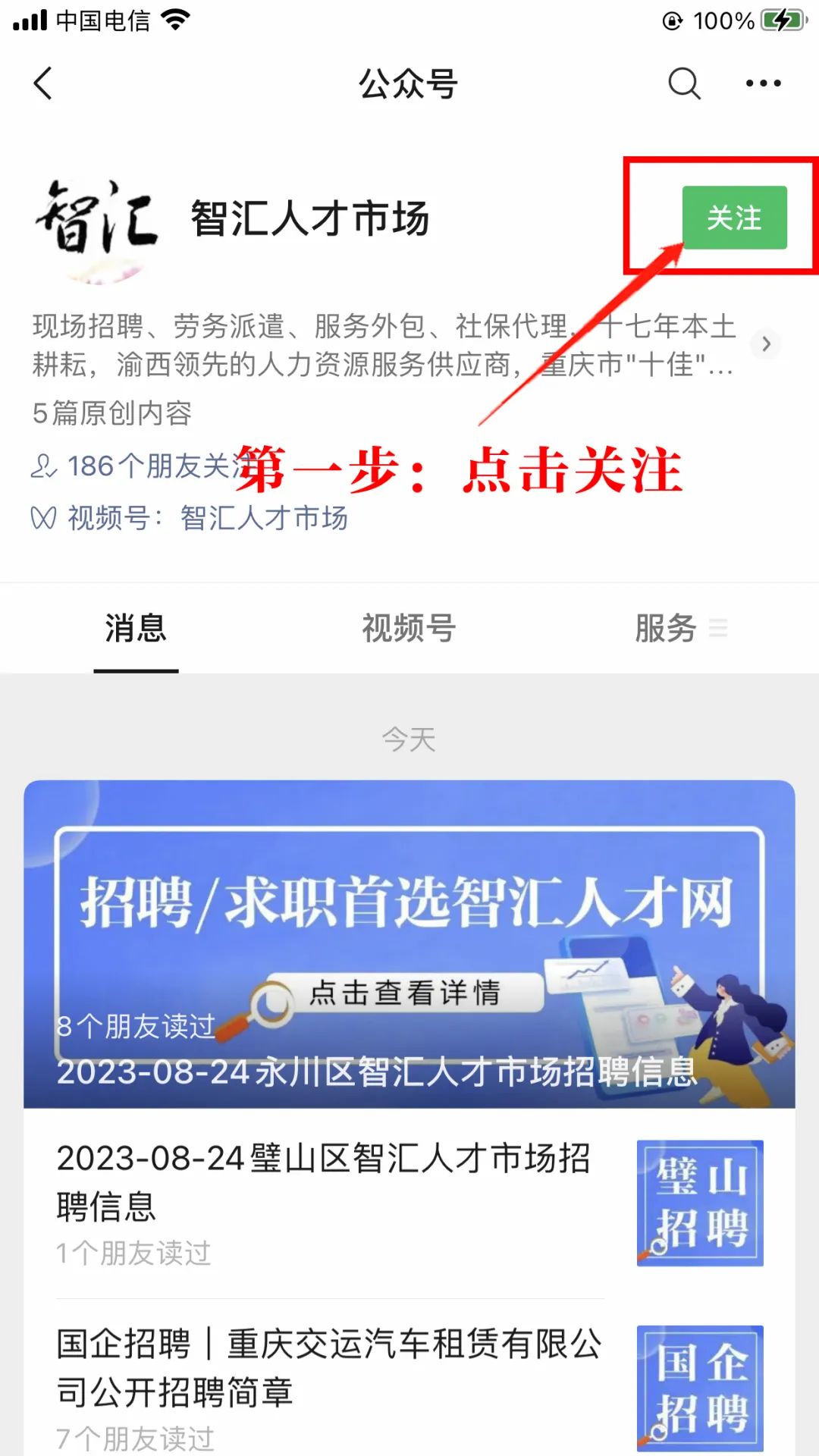Open the 视频号 智汇人才市场 channel link
819x1456 pixels.
(x=190, y=519)
